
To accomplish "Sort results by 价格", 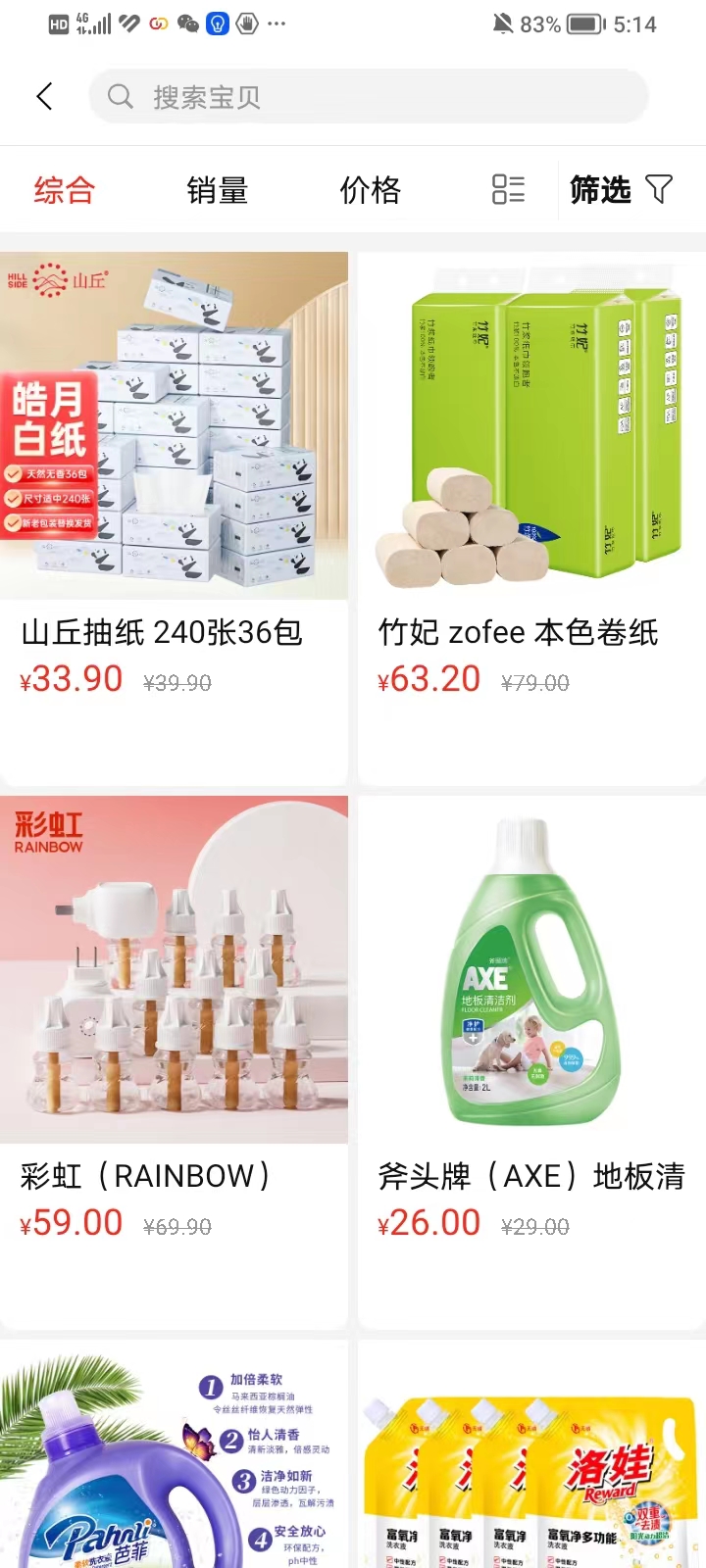I will click(370, 189).
